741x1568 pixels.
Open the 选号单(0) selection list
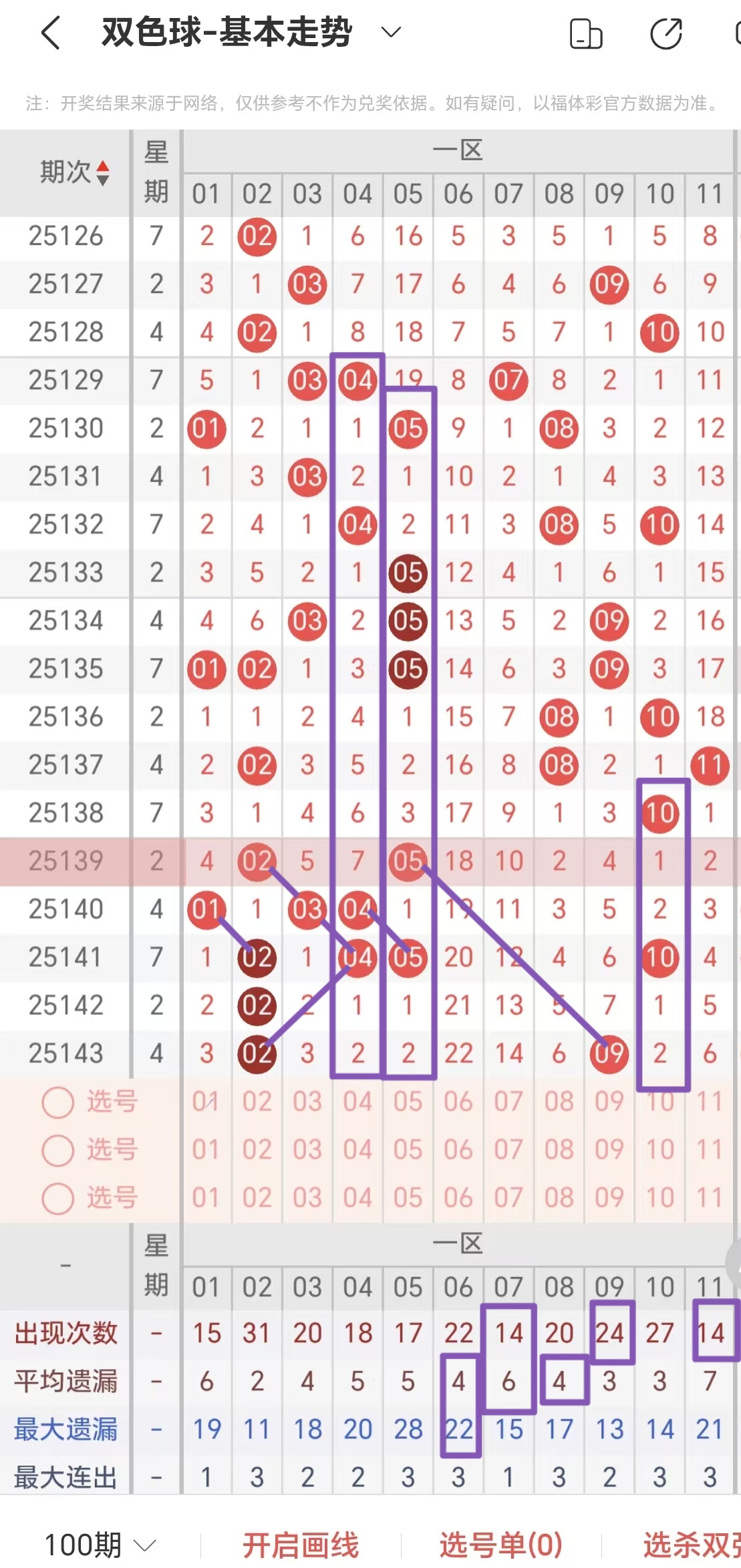[x=500, y=1545]
